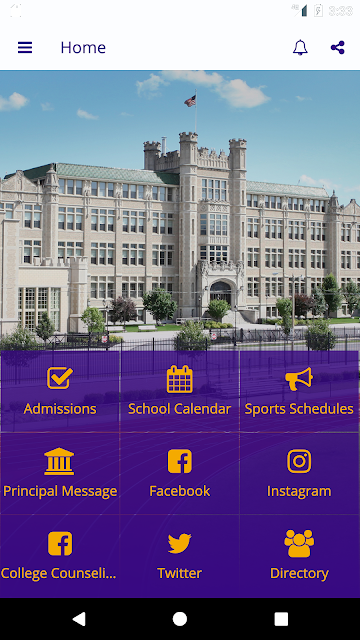Open the College Counseling tile

tap(60, 556)
